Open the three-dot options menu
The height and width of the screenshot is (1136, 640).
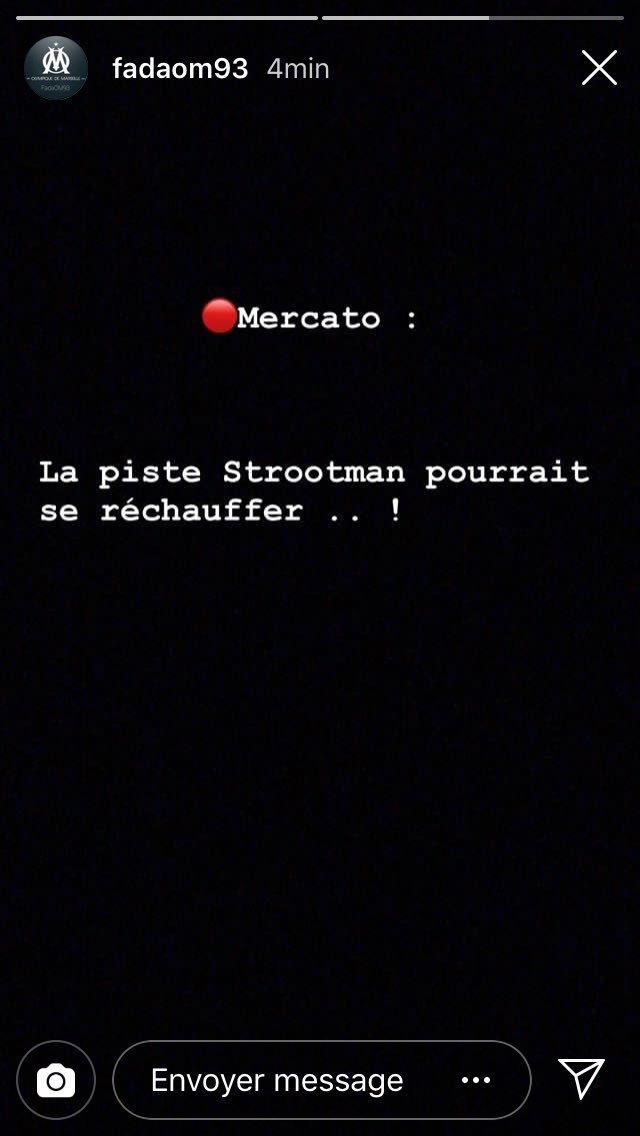pos(476,1080)
